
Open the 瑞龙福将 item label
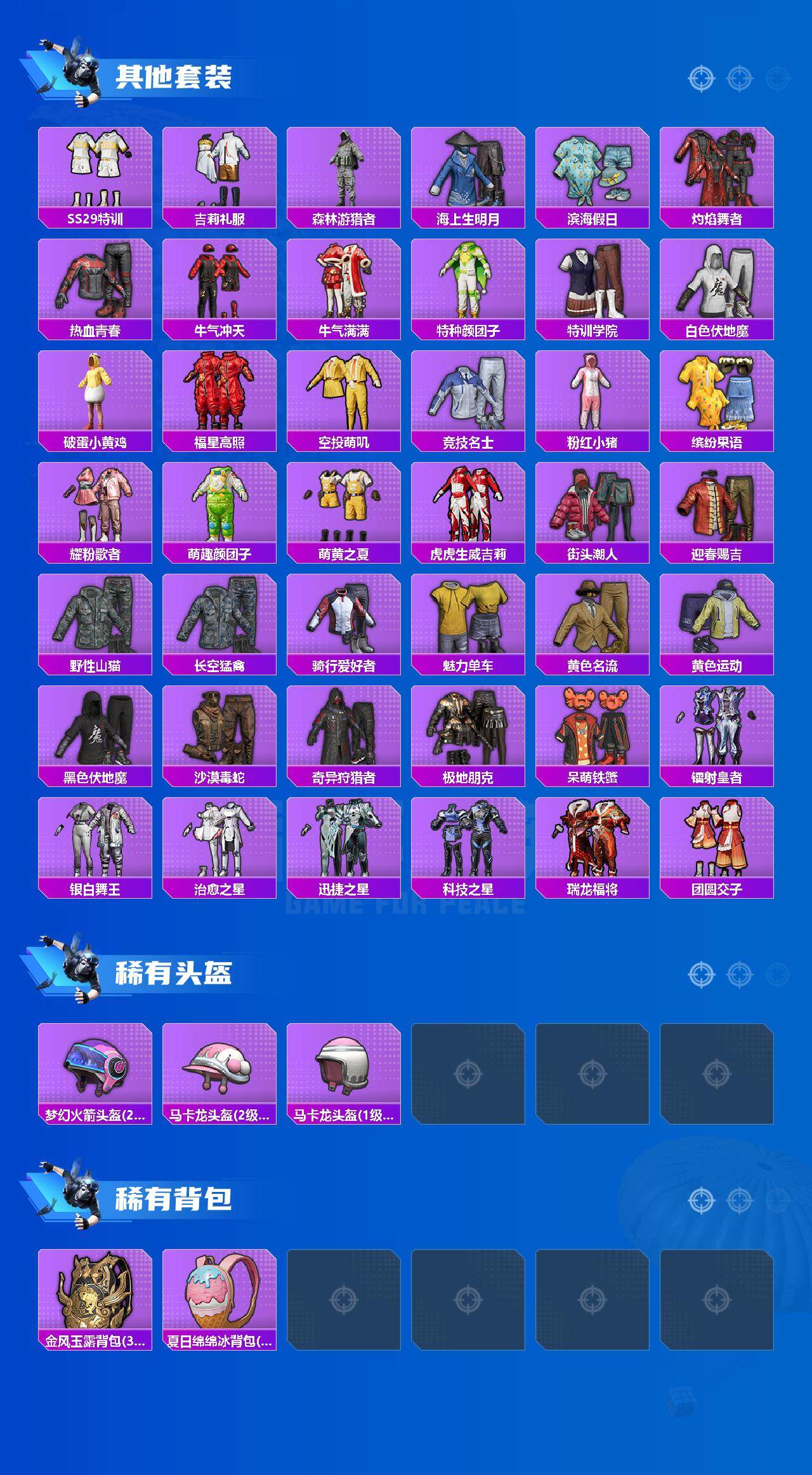coord(594,887)
